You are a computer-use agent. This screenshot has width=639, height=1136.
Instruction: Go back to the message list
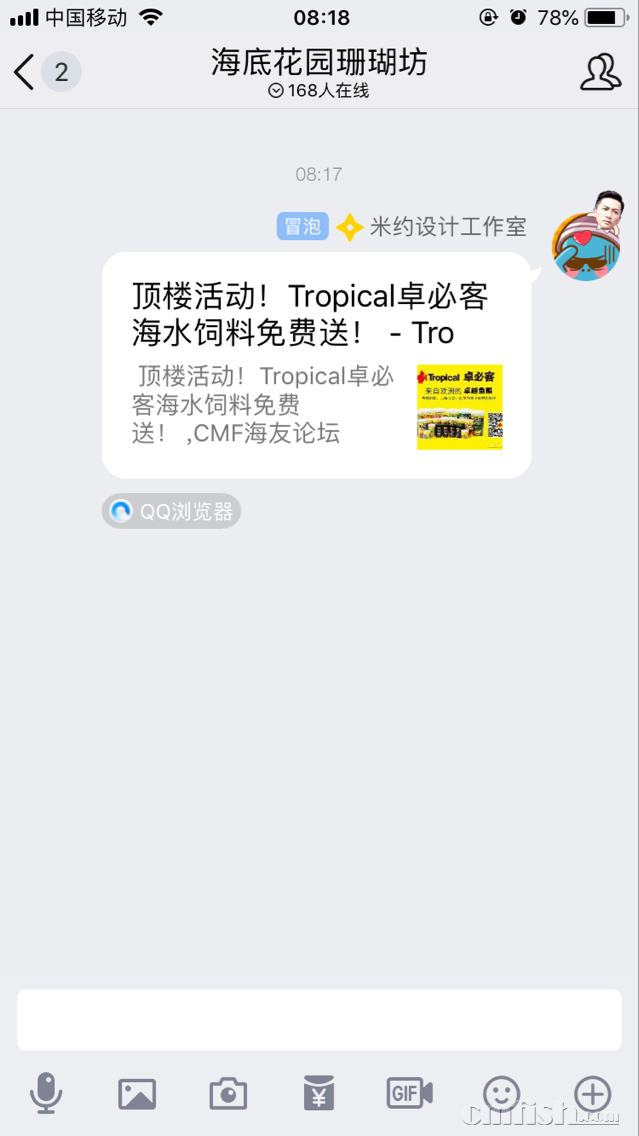[x=26, y=72]
